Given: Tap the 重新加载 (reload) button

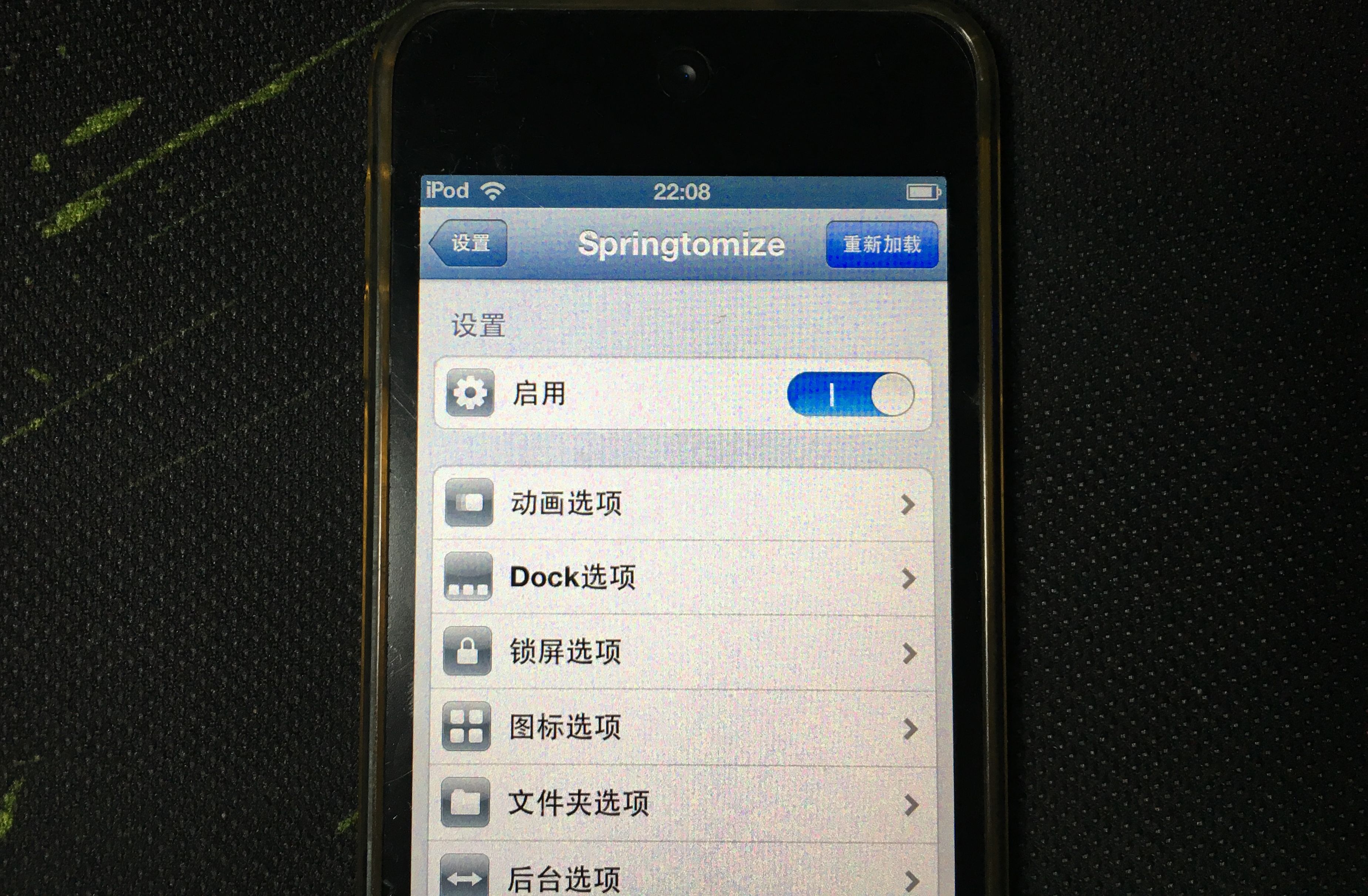Looking at the screenshot, I should pyautogui.click(x=881, y=245).
